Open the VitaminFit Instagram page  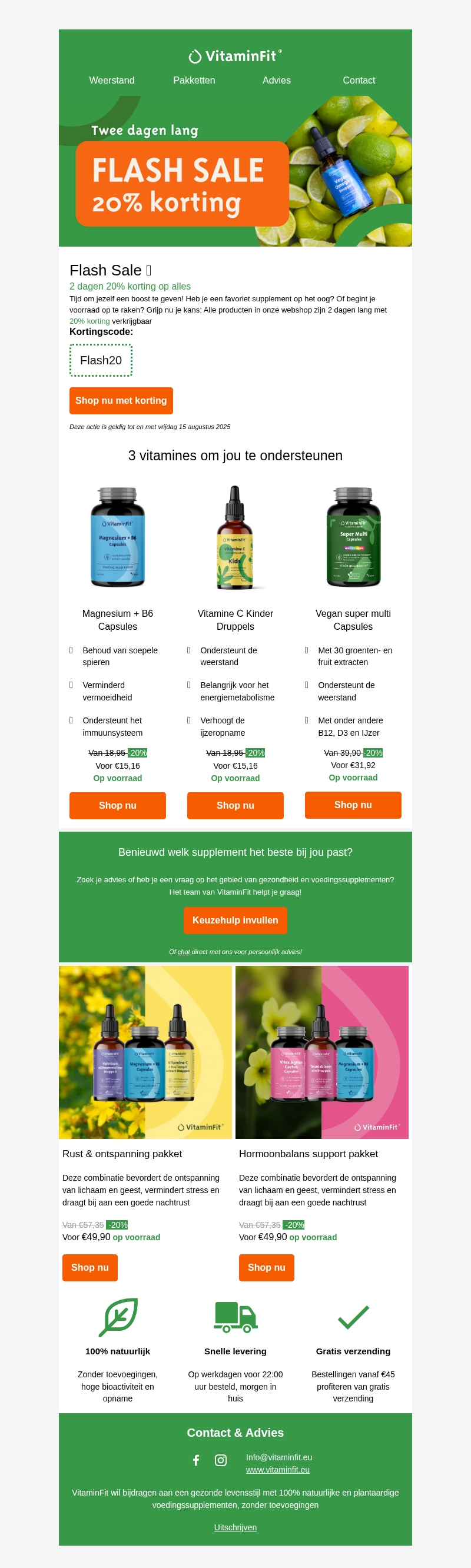pyautogui.click(x=220, y=1460)
